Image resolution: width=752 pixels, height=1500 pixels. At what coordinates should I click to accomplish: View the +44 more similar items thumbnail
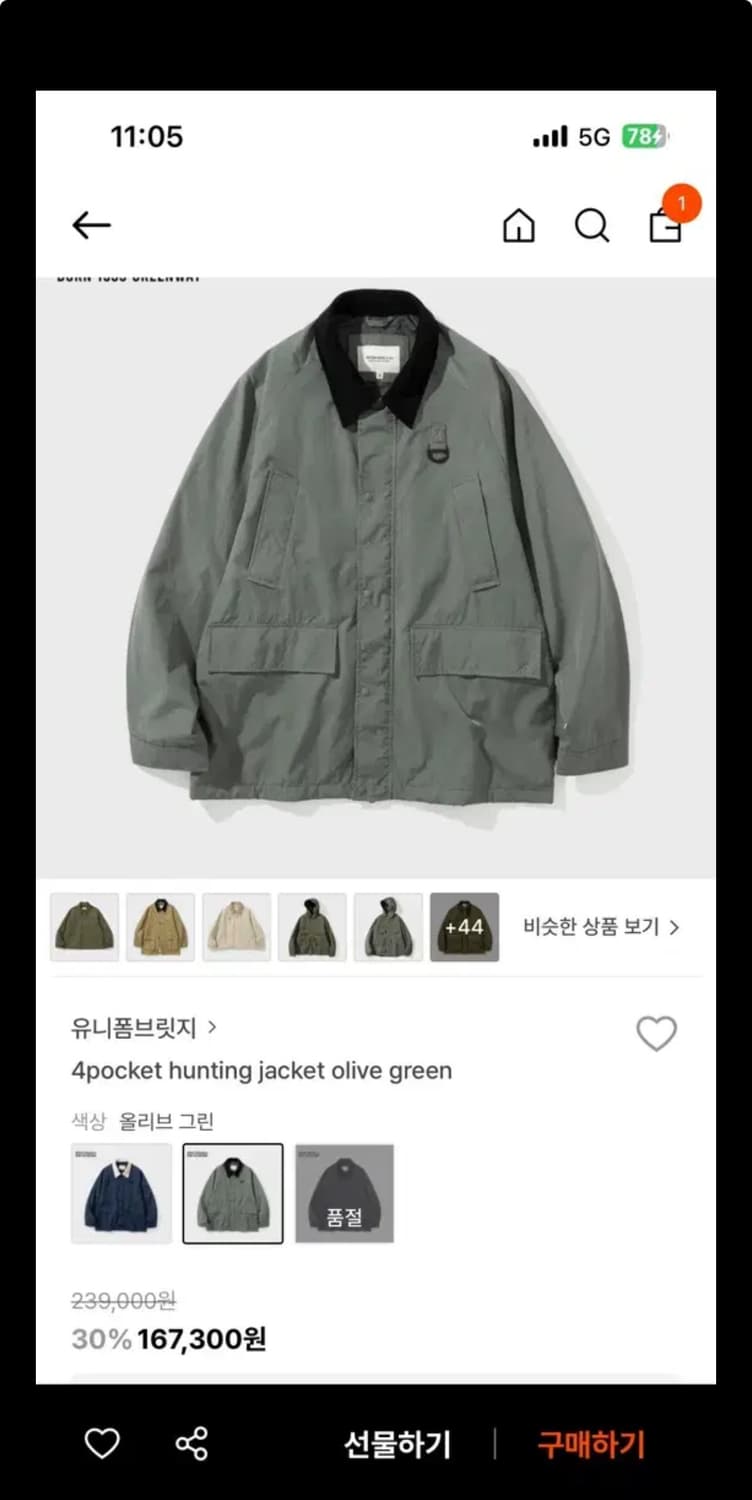464,927
